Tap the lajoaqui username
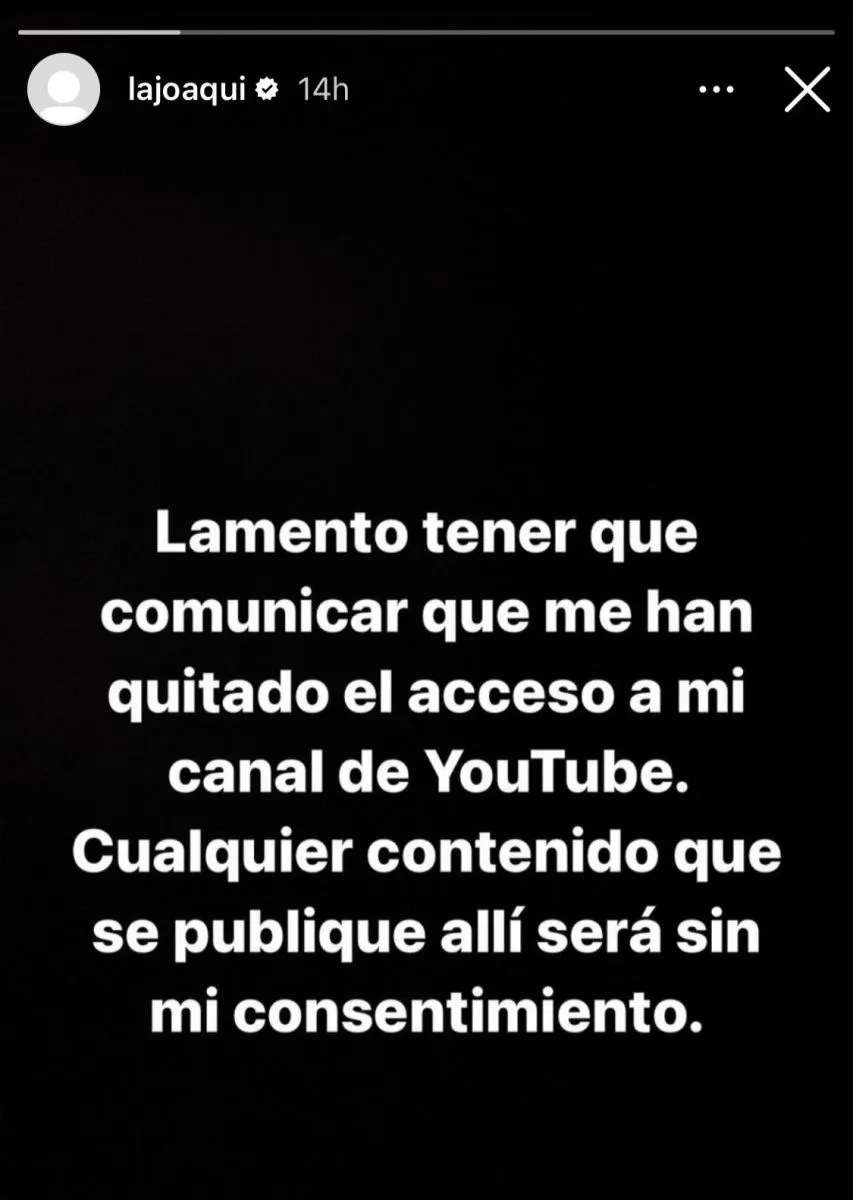Viewport: 853px width, 1200px height. click(187, 90)
